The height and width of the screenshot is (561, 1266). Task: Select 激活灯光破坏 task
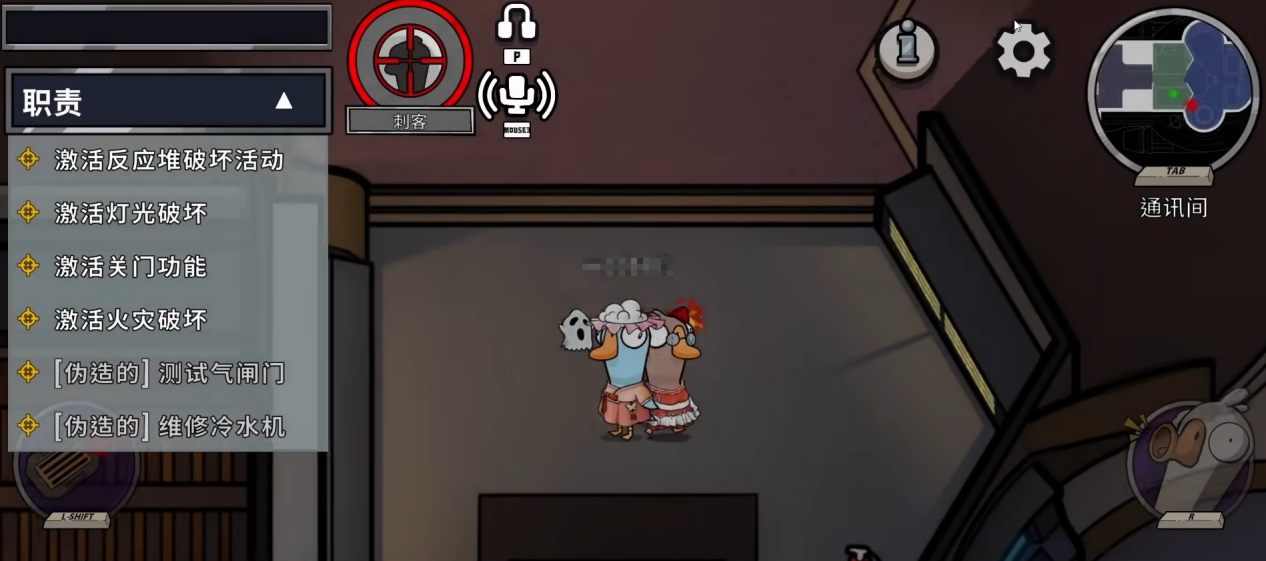[130, 213]
